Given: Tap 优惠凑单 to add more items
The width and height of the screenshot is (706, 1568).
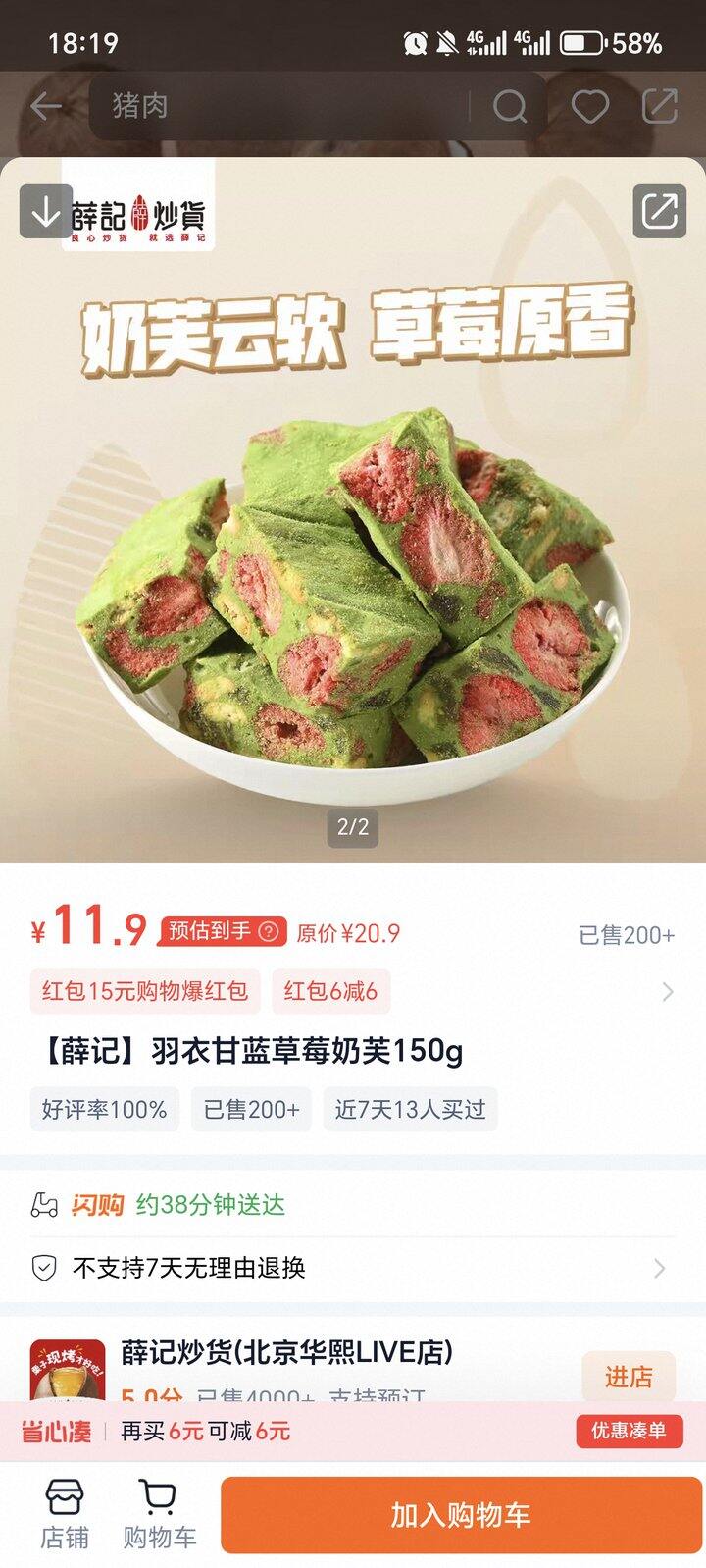Looking at the screenshot, I should click(x=628, y=1431).
